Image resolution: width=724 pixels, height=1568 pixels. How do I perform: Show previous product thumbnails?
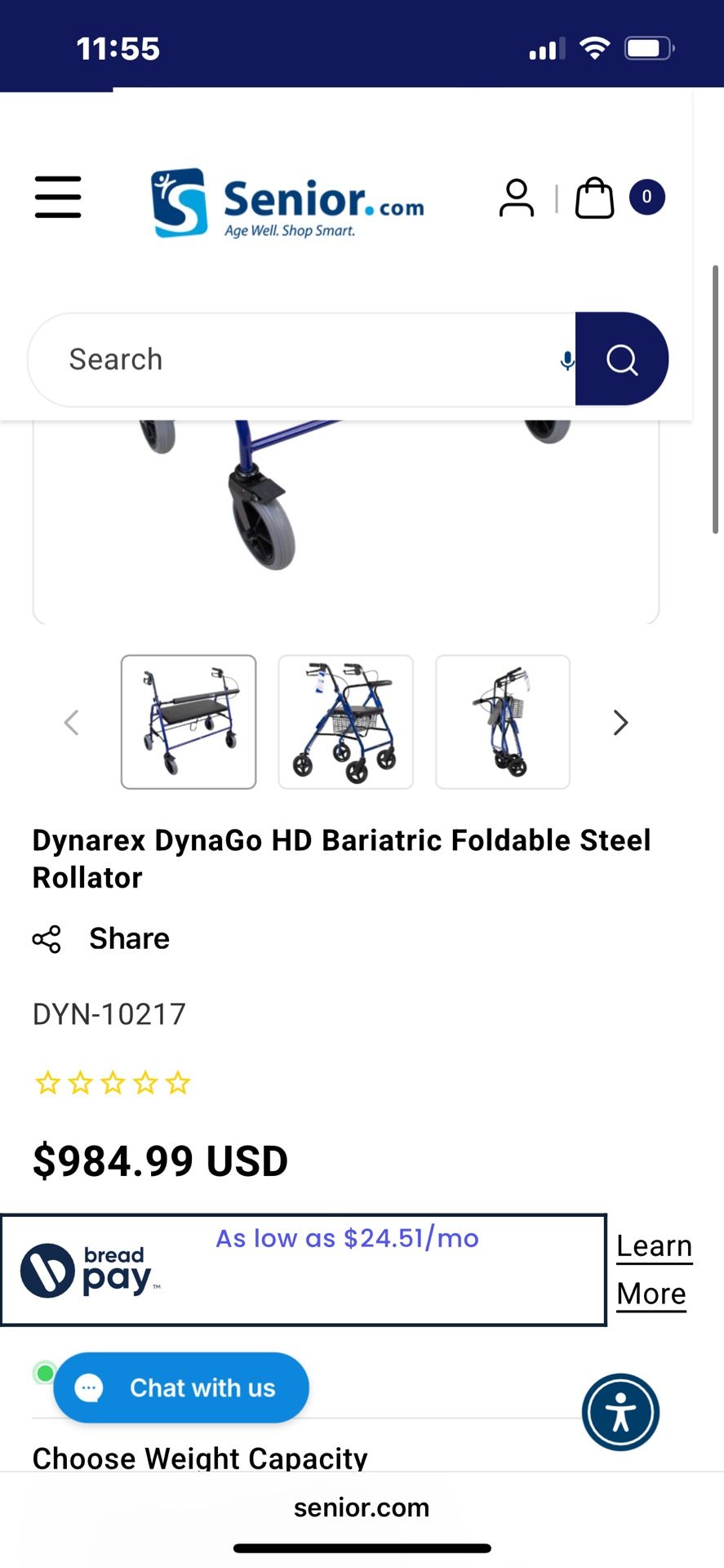72,723
